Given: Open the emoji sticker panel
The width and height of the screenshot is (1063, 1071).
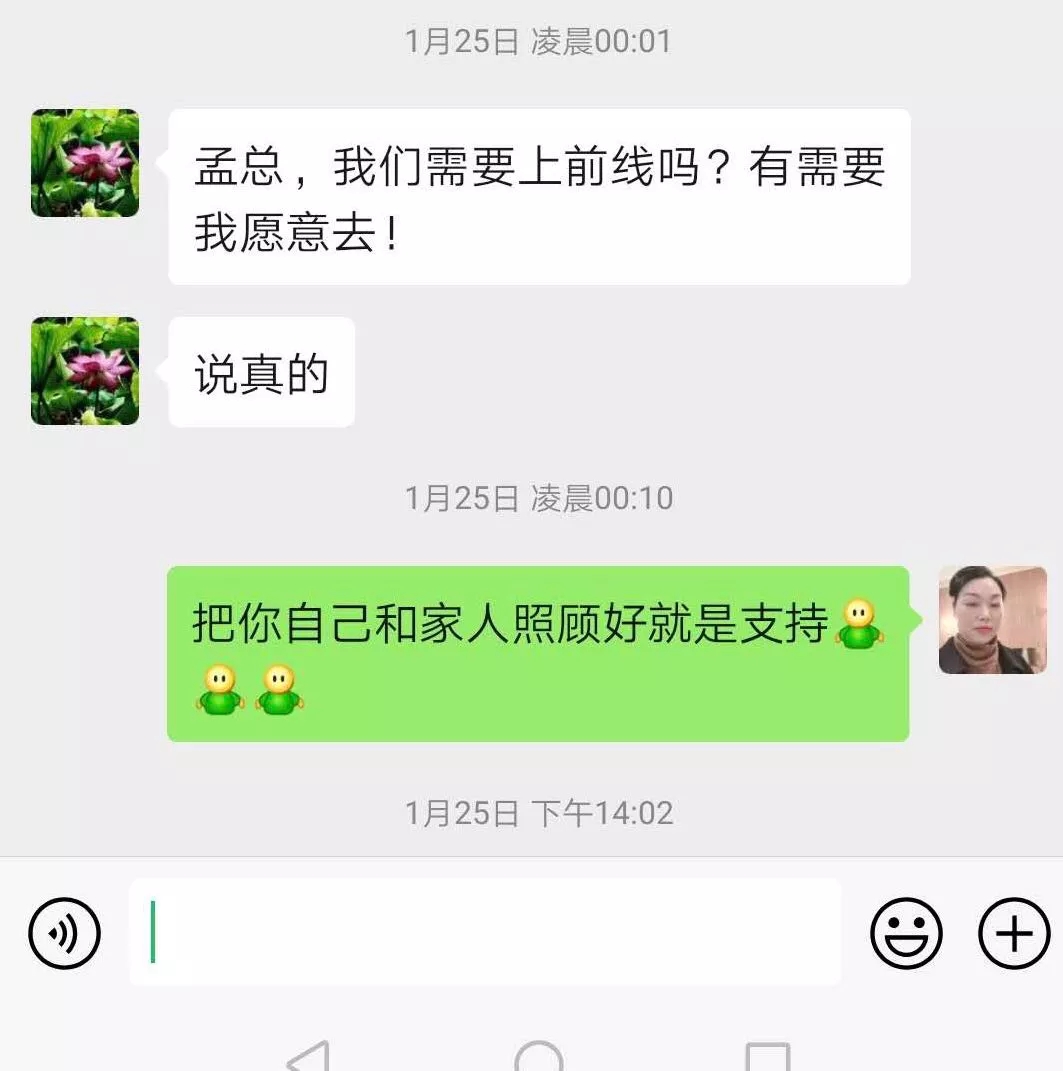Looking at the screenshot, I should [x=906, y=933].
